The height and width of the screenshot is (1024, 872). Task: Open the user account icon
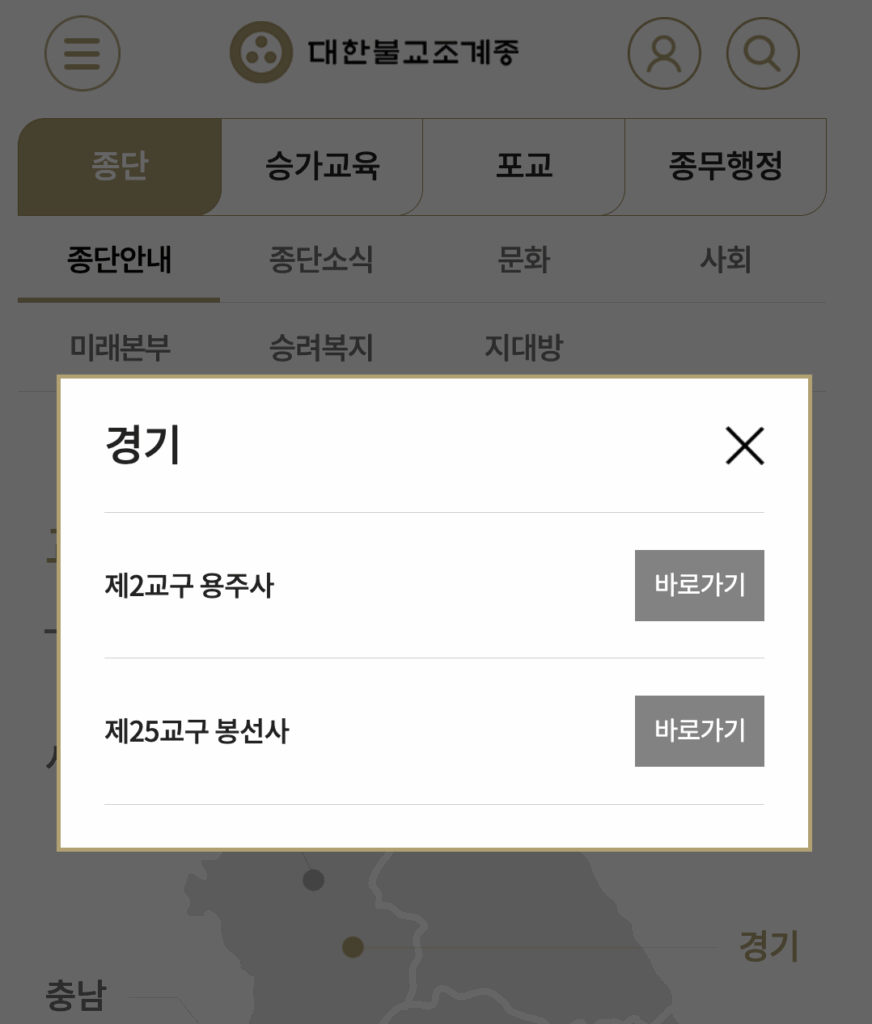tap(664, 53)
